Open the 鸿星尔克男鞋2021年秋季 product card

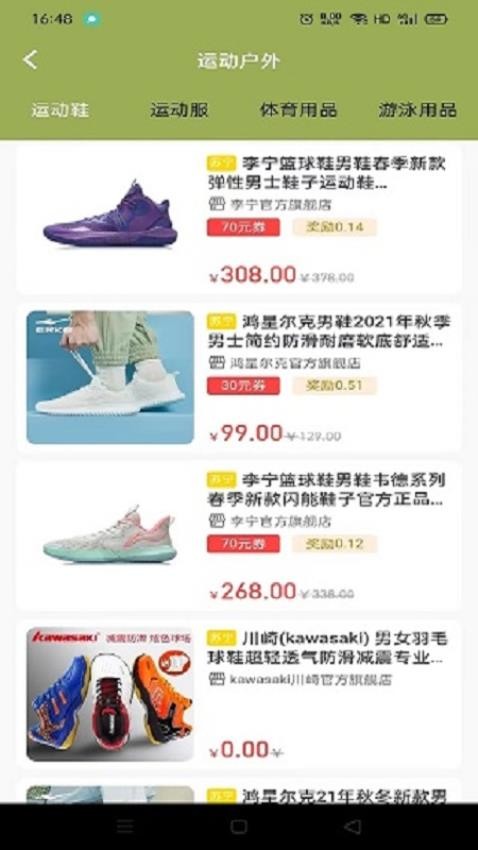239,378
